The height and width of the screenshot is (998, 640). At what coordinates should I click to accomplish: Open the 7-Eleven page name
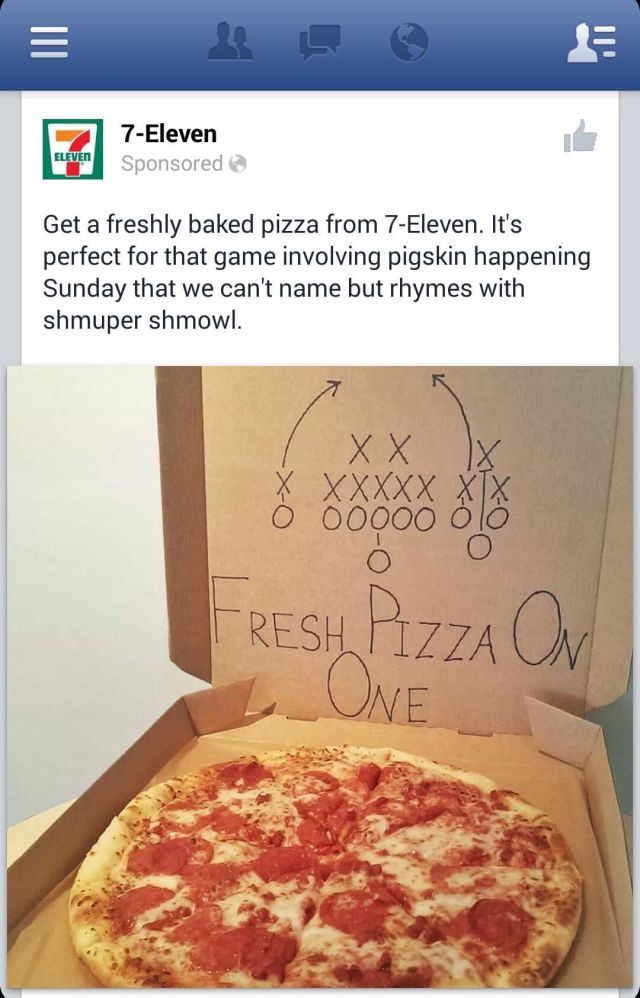point(168,133)
